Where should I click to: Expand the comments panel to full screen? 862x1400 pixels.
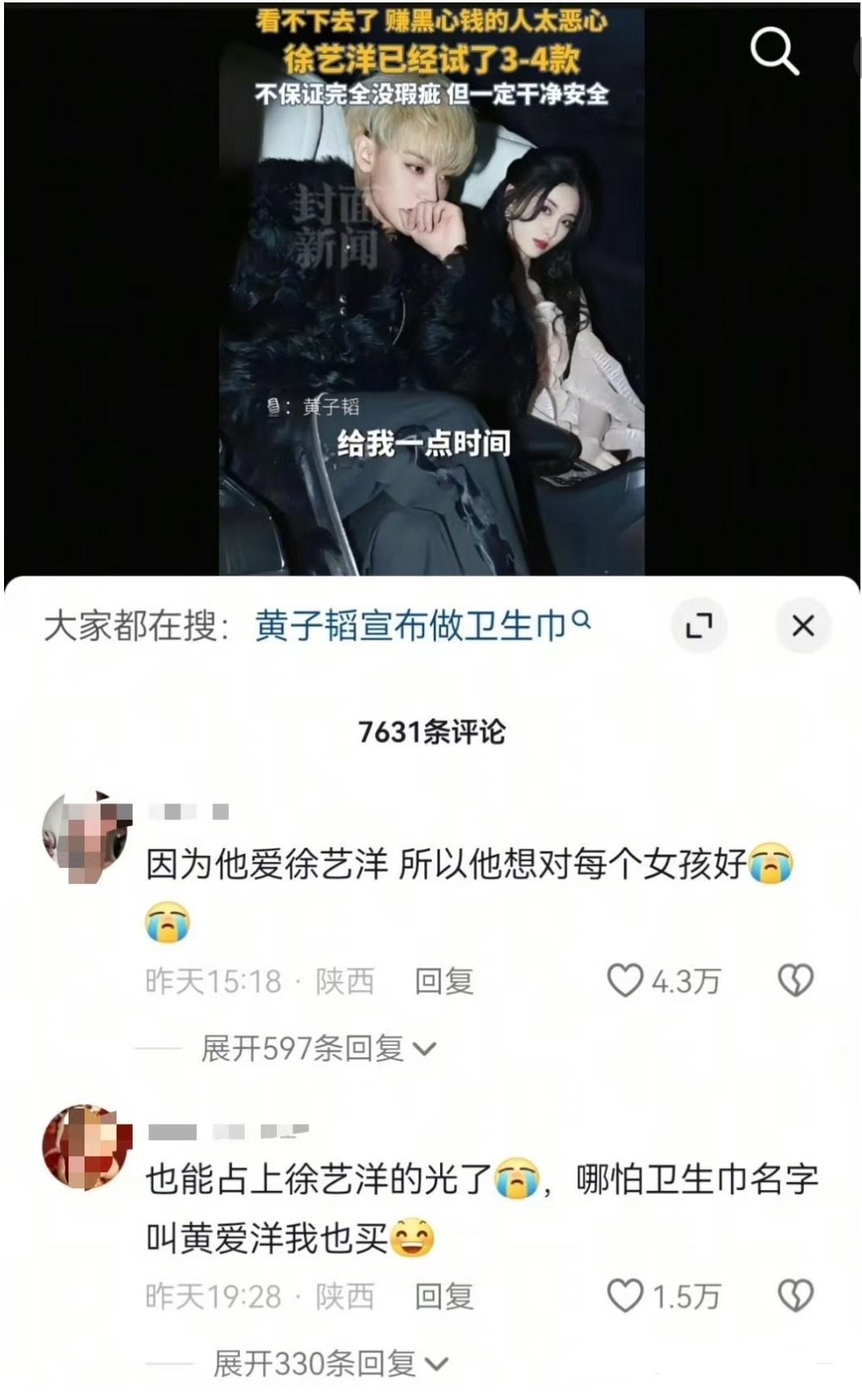coord(699,626)
